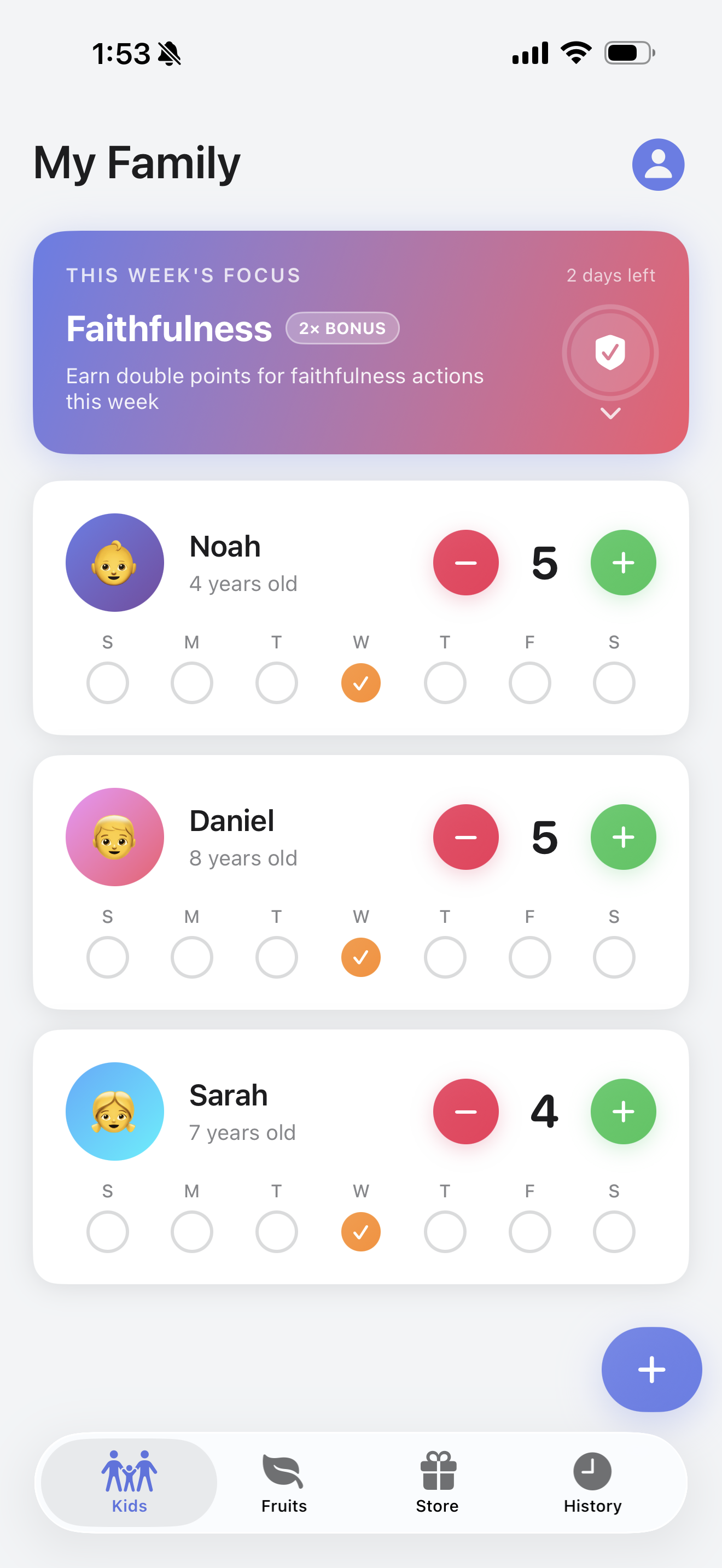Image resolution: width=722 pixels, height=1568 pixels.
Task: Increase Daniel's points by one
Action: coord(623,837)
